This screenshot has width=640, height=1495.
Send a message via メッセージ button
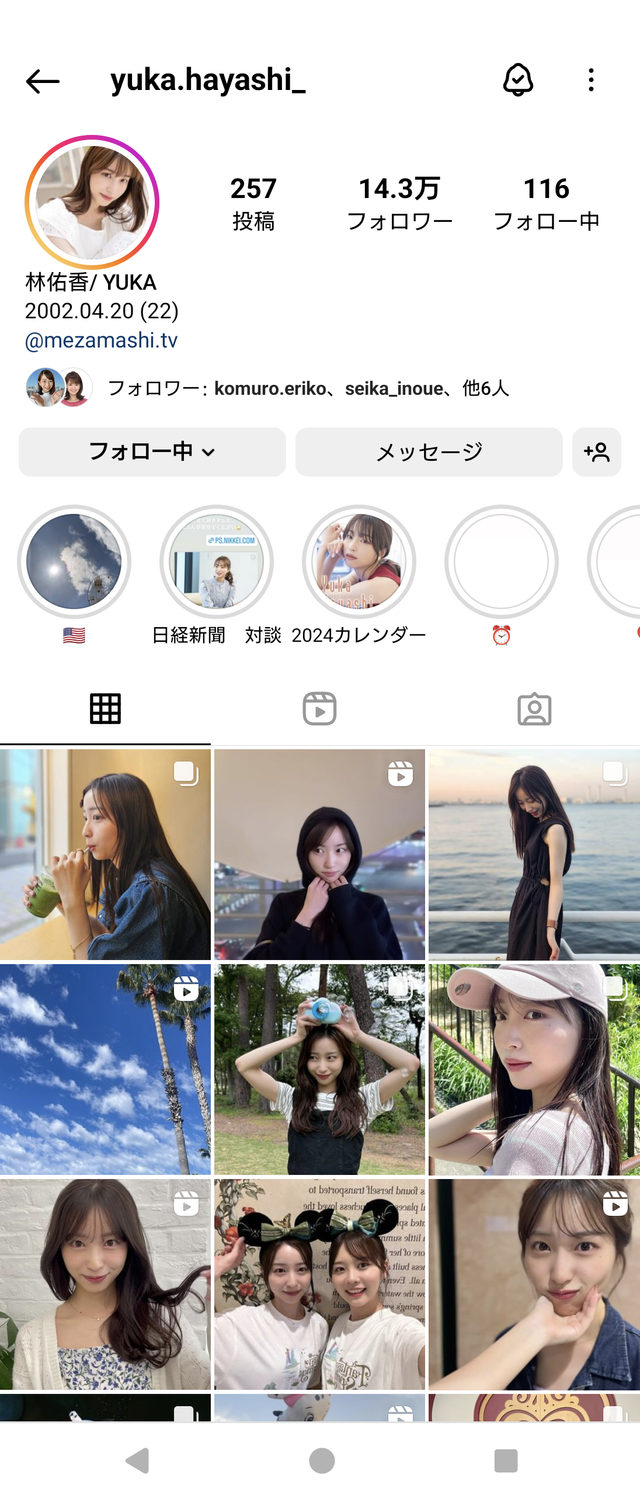[x=429, y=452]
